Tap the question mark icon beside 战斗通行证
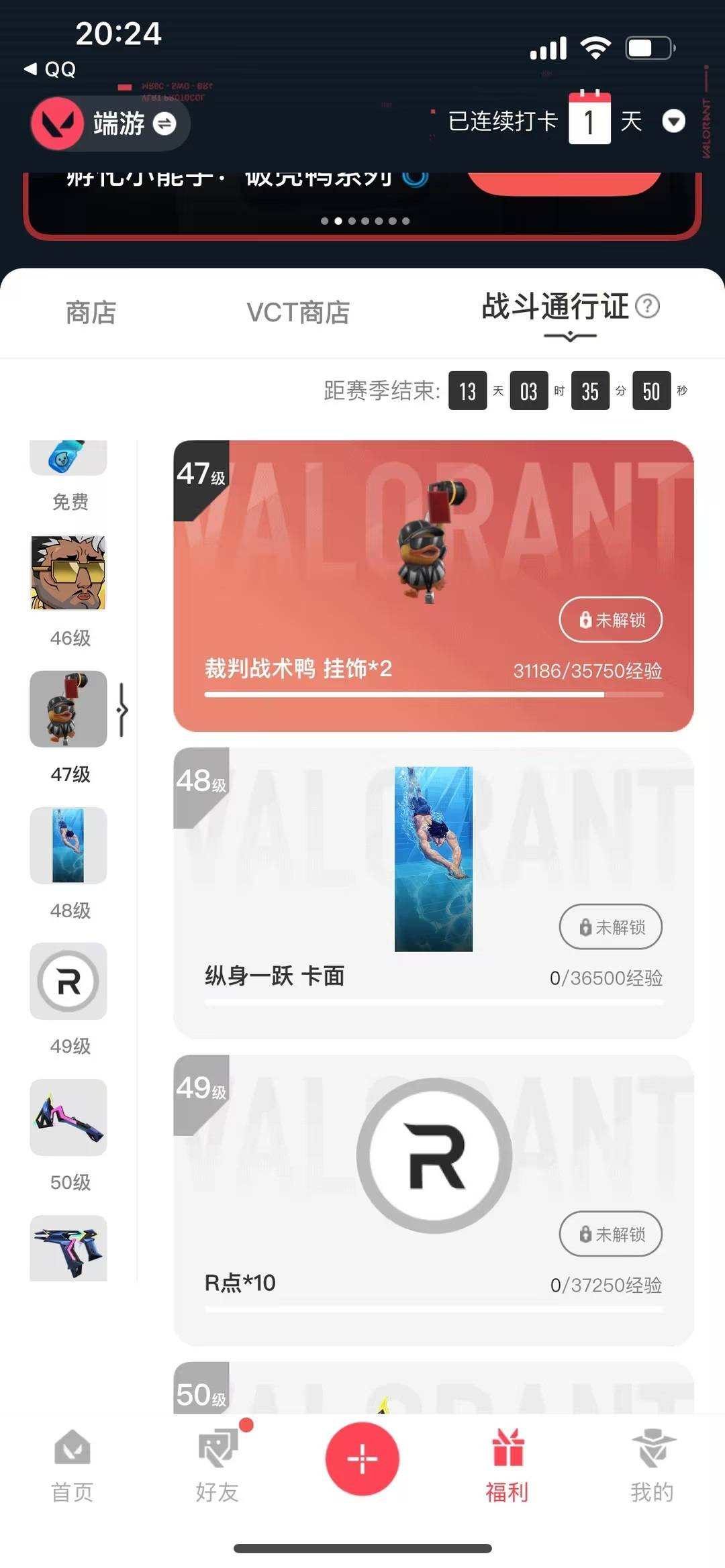 pyautogui.click(x=648, y=308)
